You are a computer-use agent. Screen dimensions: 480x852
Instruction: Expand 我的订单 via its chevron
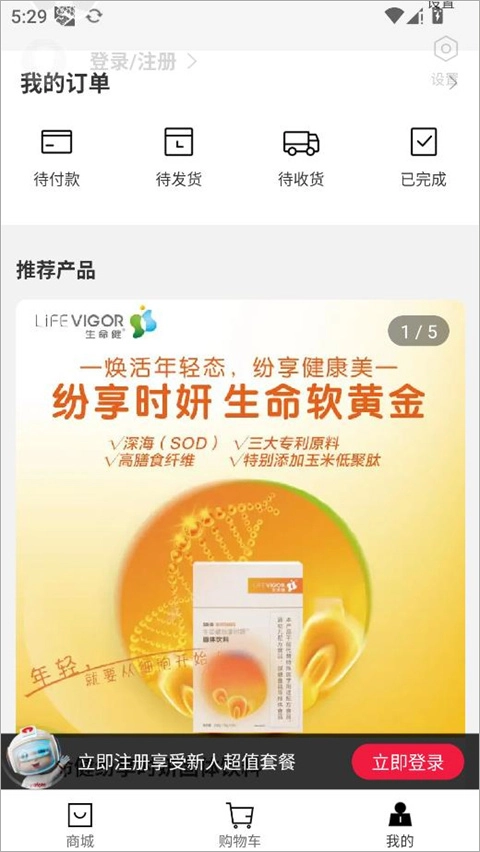[453, 83]
